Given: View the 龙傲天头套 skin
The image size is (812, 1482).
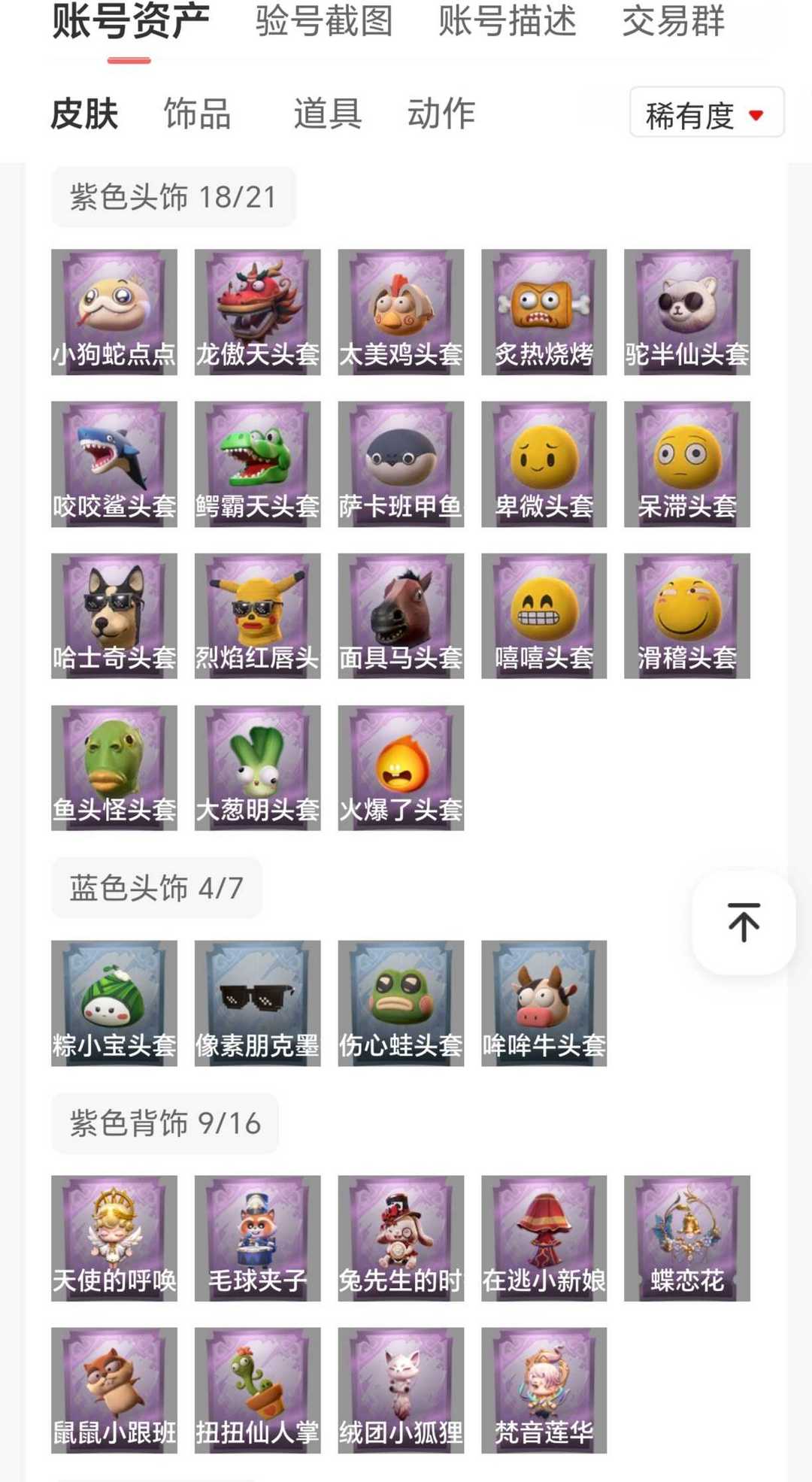Looking at the screenshot, I should (257, 312).
